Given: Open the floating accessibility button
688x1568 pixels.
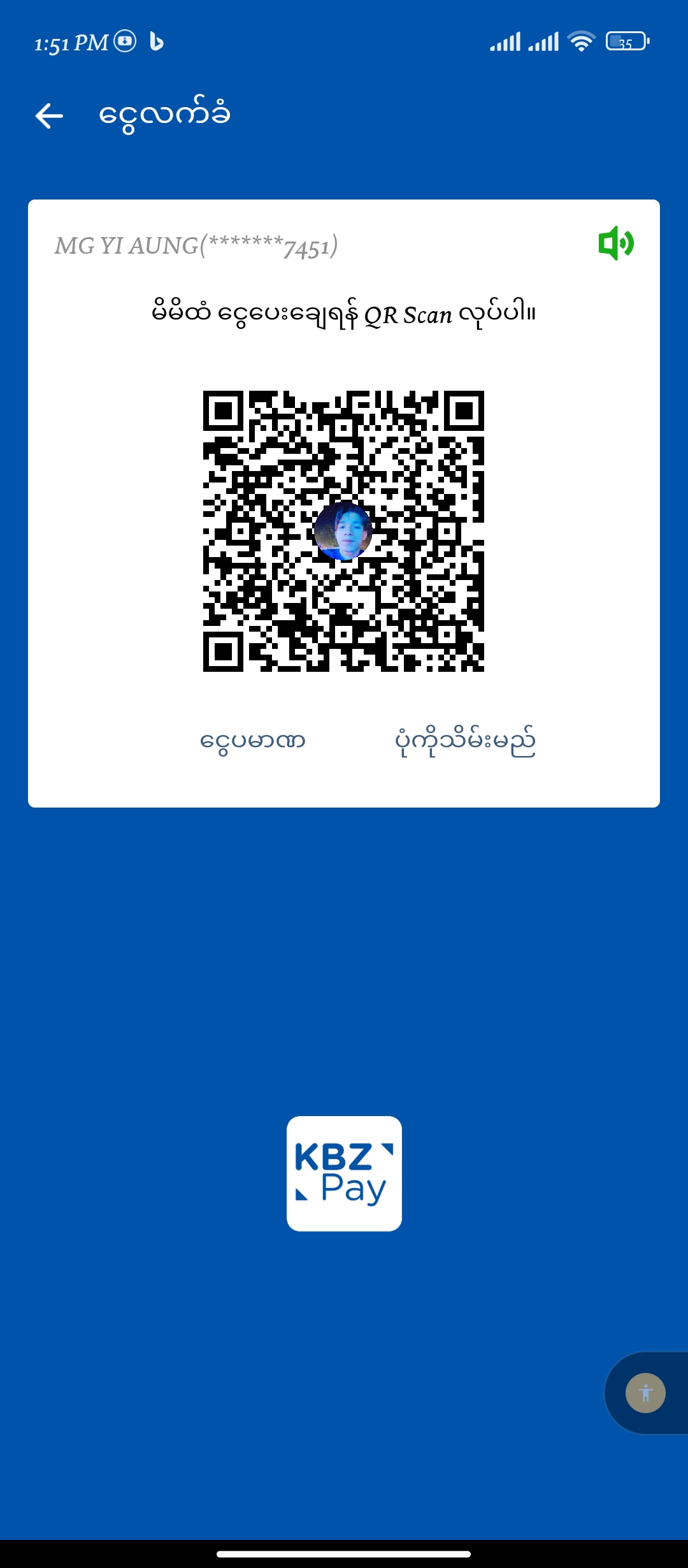Looking at the screenshot, I should (x=645, y=1393).
